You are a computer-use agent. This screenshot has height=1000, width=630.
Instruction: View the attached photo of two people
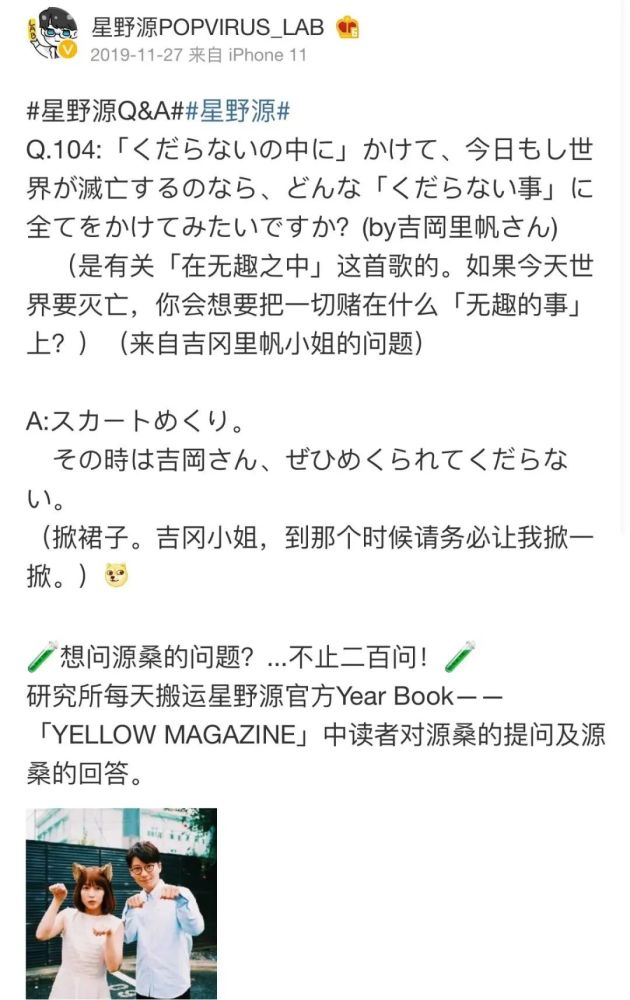tap(122, 903)
